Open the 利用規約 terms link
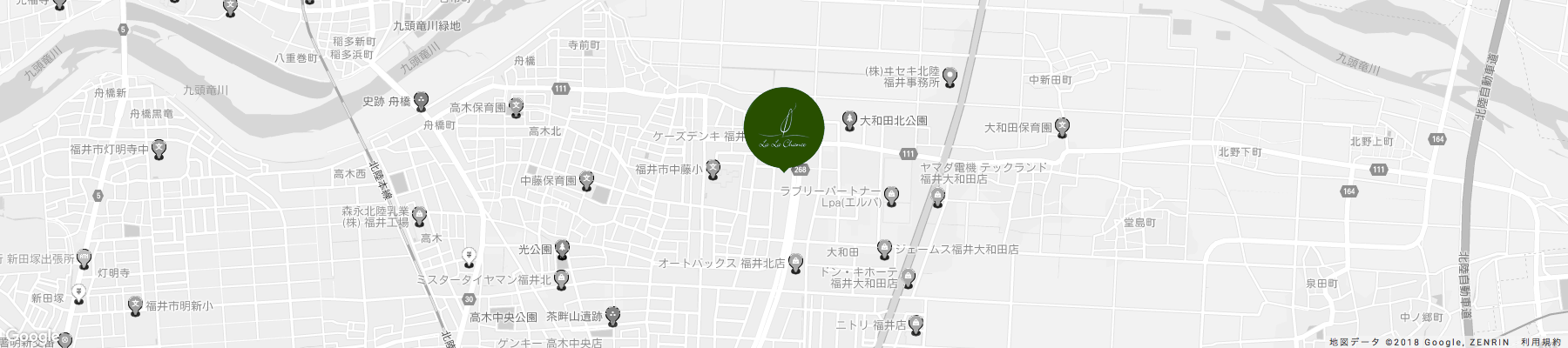Screen dimensions: 1568x348 1541,342
